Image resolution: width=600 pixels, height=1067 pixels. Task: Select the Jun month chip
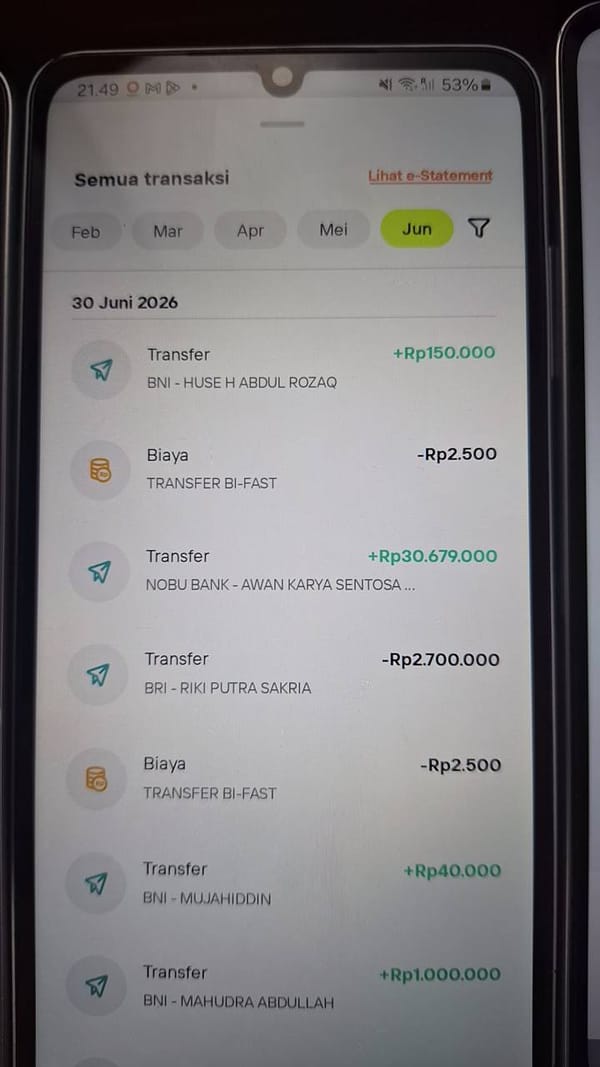click(x=416, y=229)
